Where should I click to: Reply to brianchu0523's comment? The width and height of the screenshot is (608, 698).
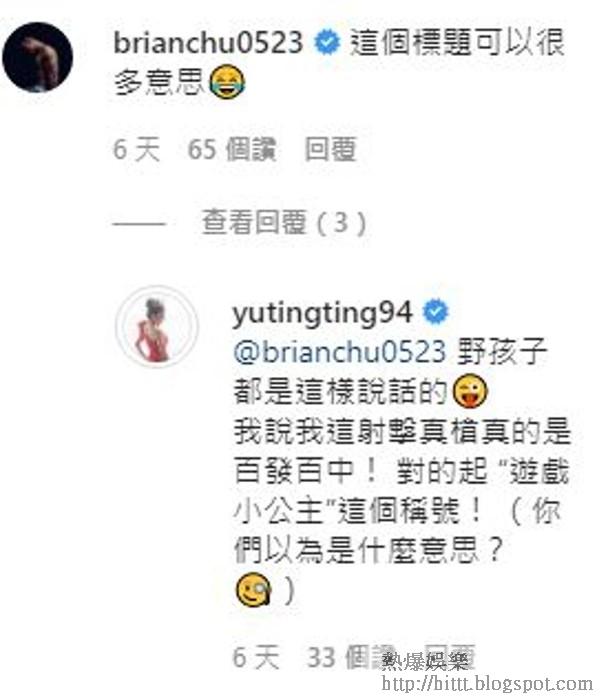coord(330,150)
